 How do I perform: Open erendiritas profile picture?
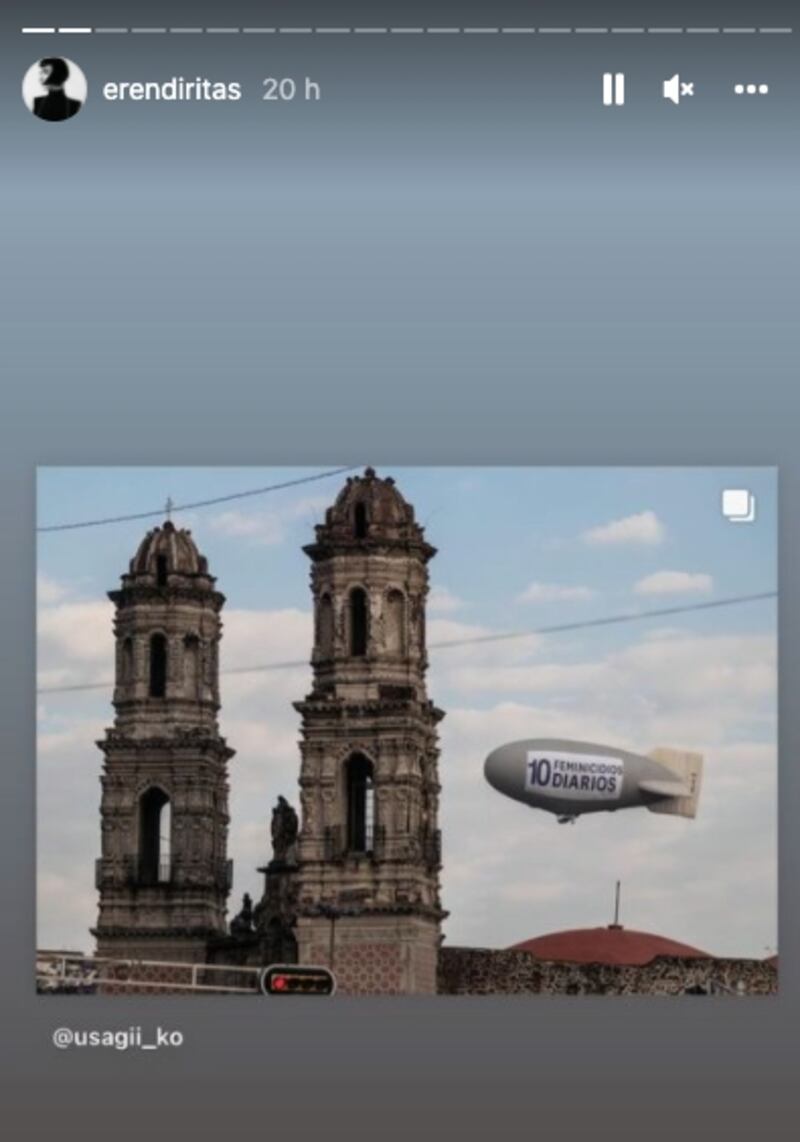click(54, 89)
